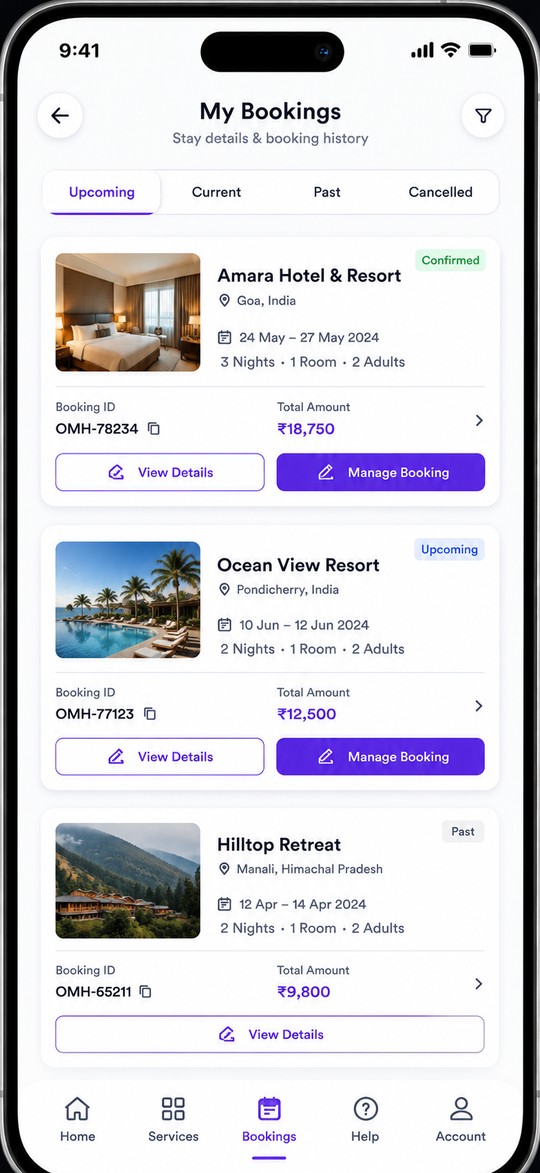This screenshot has width=540, height=1173.
Task: Manage Booking for Amara Hotel & Resort
Action: click(381, 472)
